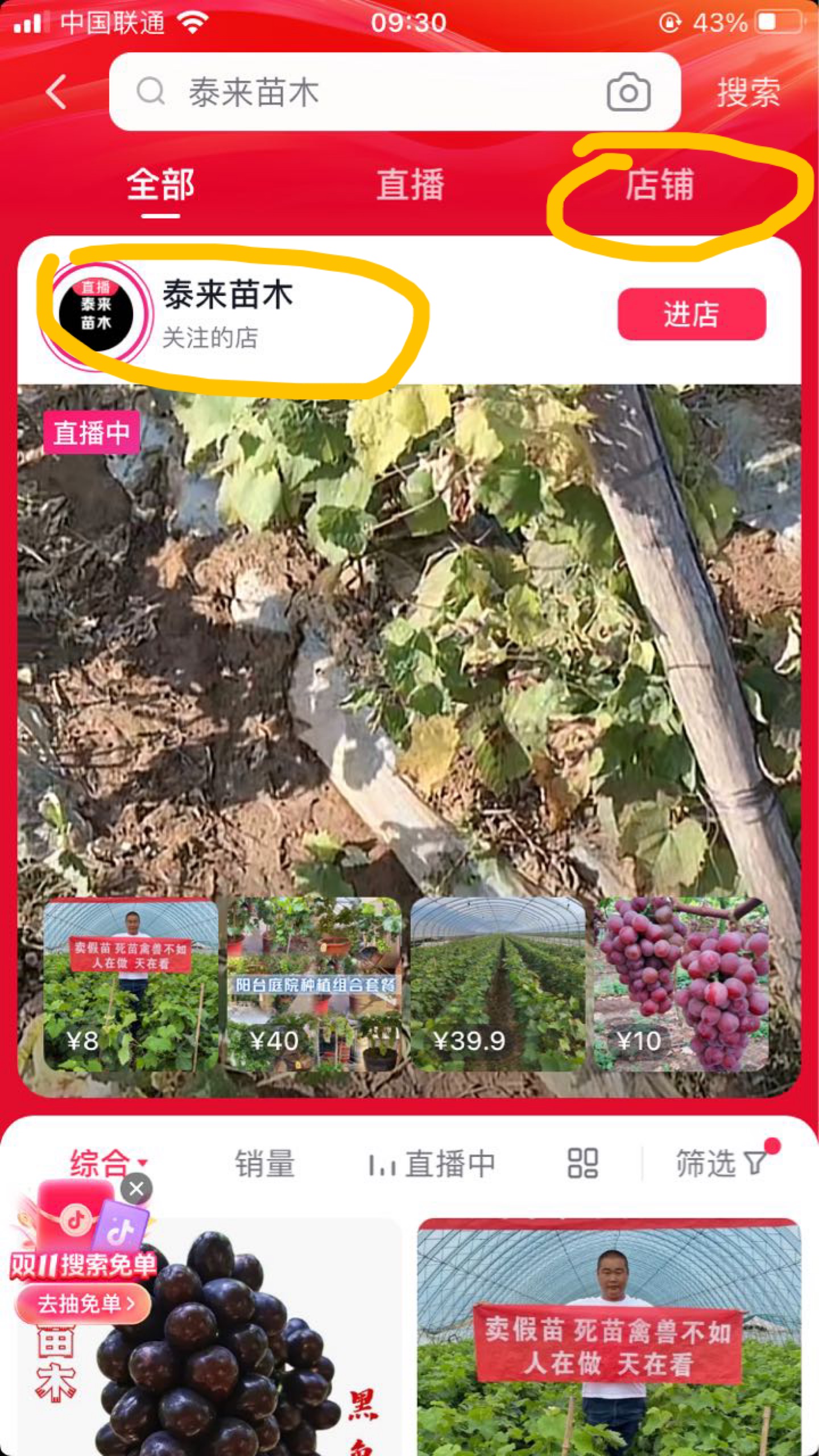Open the 综合 sorting dropdown
The height and width of the screenshot is (1456, 819).
(108, 1163)
